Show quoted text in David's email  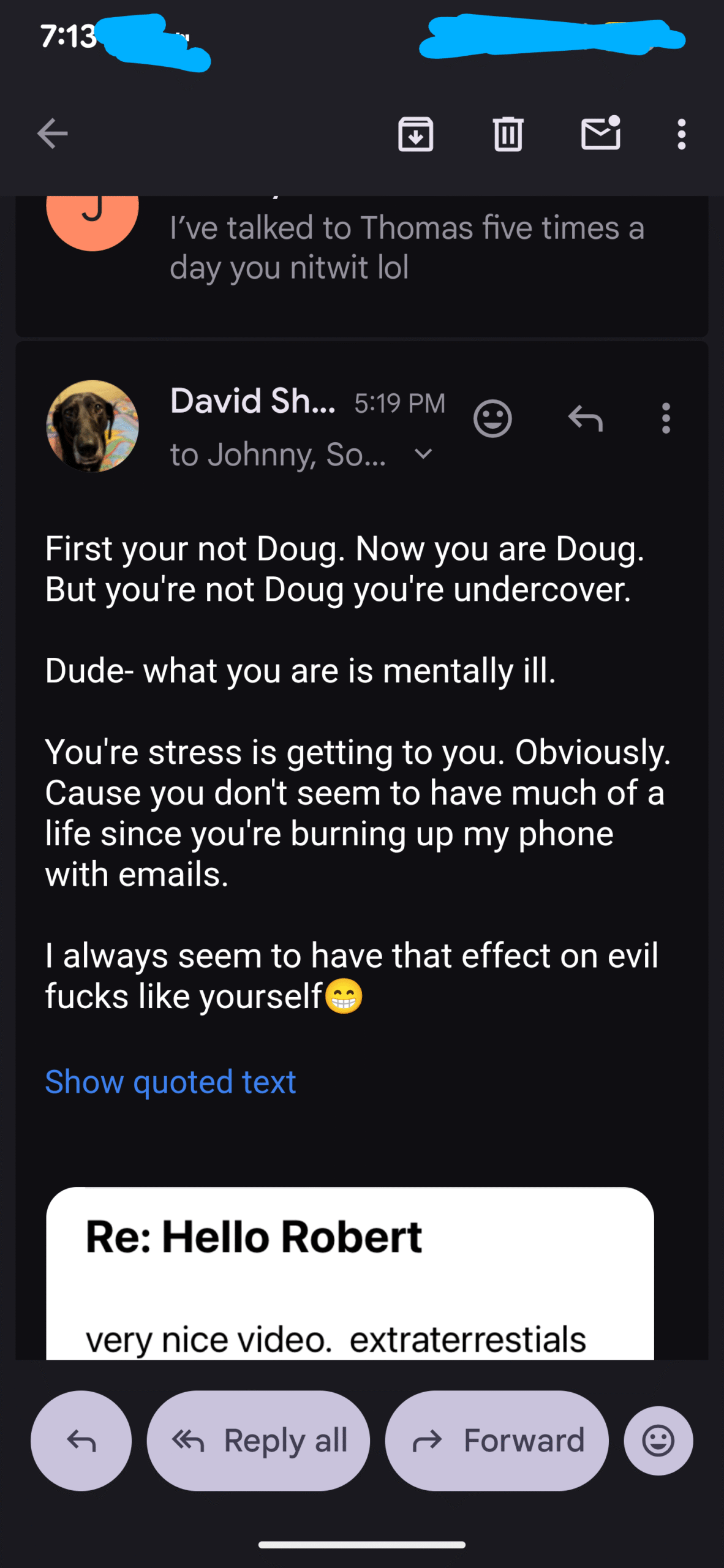click(170, 1082)
